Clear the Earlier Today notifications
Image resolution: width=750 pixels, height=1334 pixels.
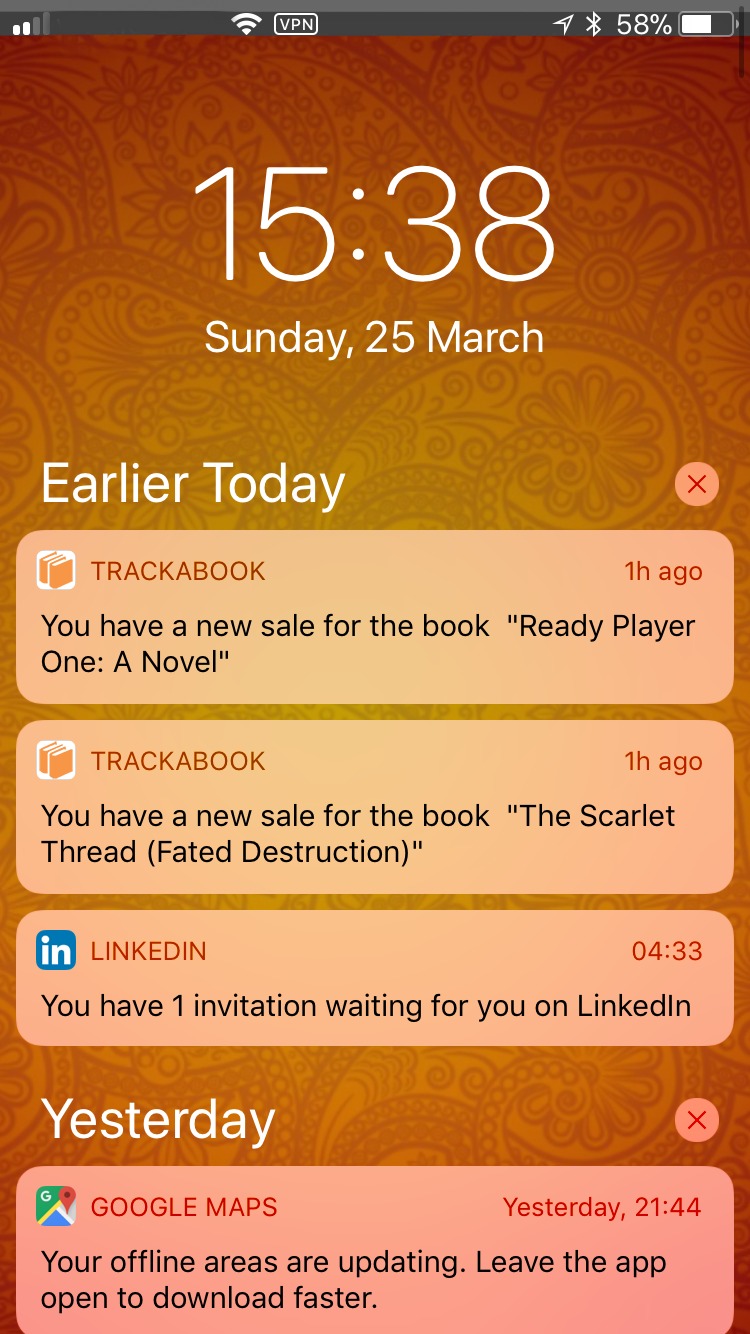697,485
